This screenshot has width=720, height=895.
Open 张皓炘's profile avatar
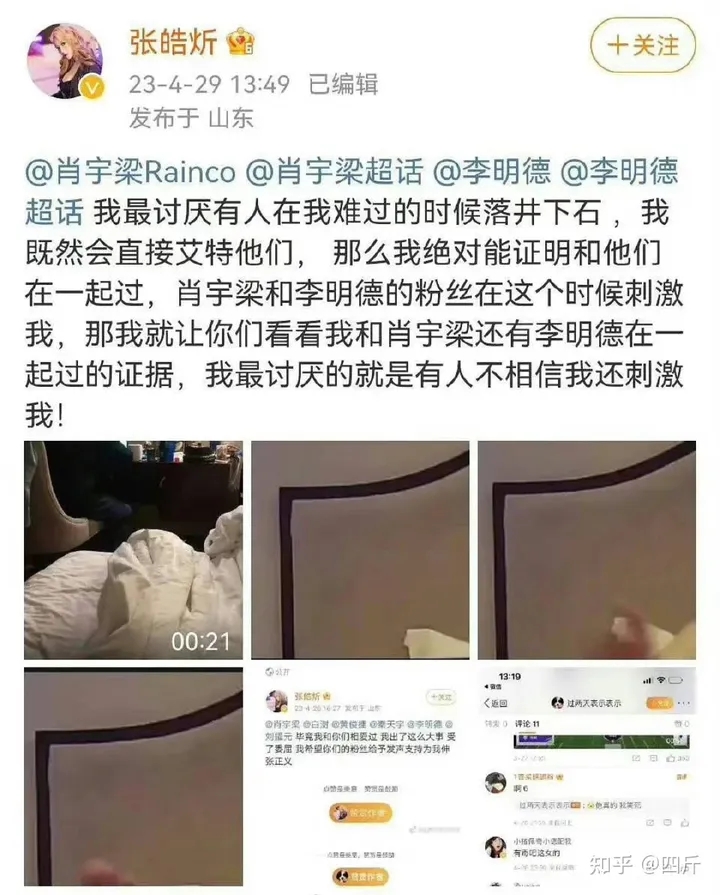pos(65,62)
